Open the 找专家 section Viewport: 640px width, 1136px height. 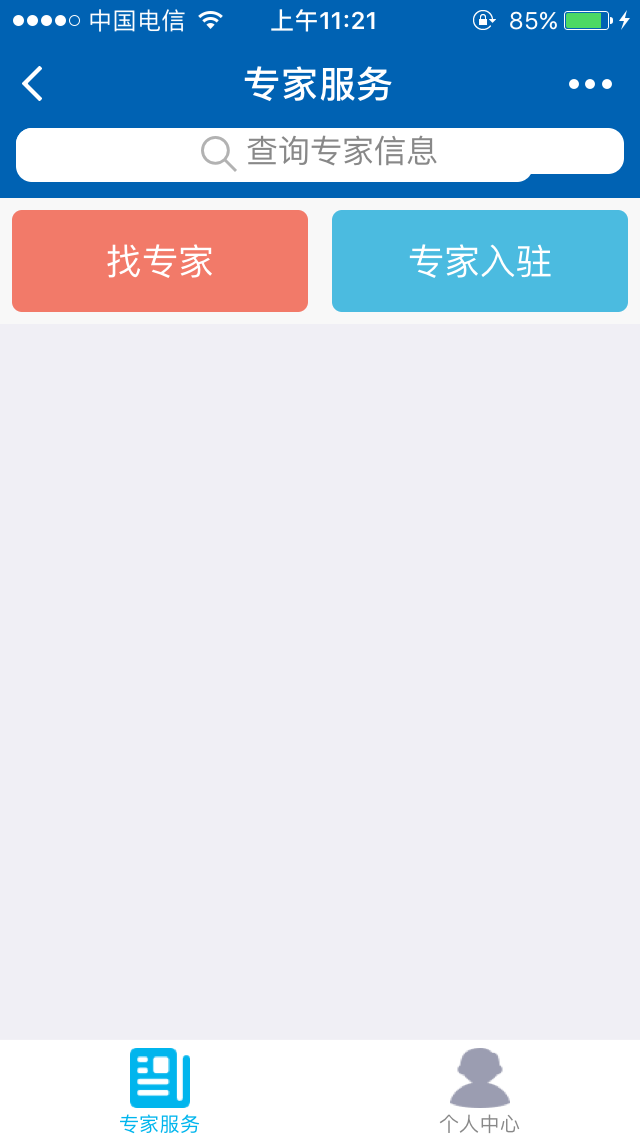click(x=160, y=261)
